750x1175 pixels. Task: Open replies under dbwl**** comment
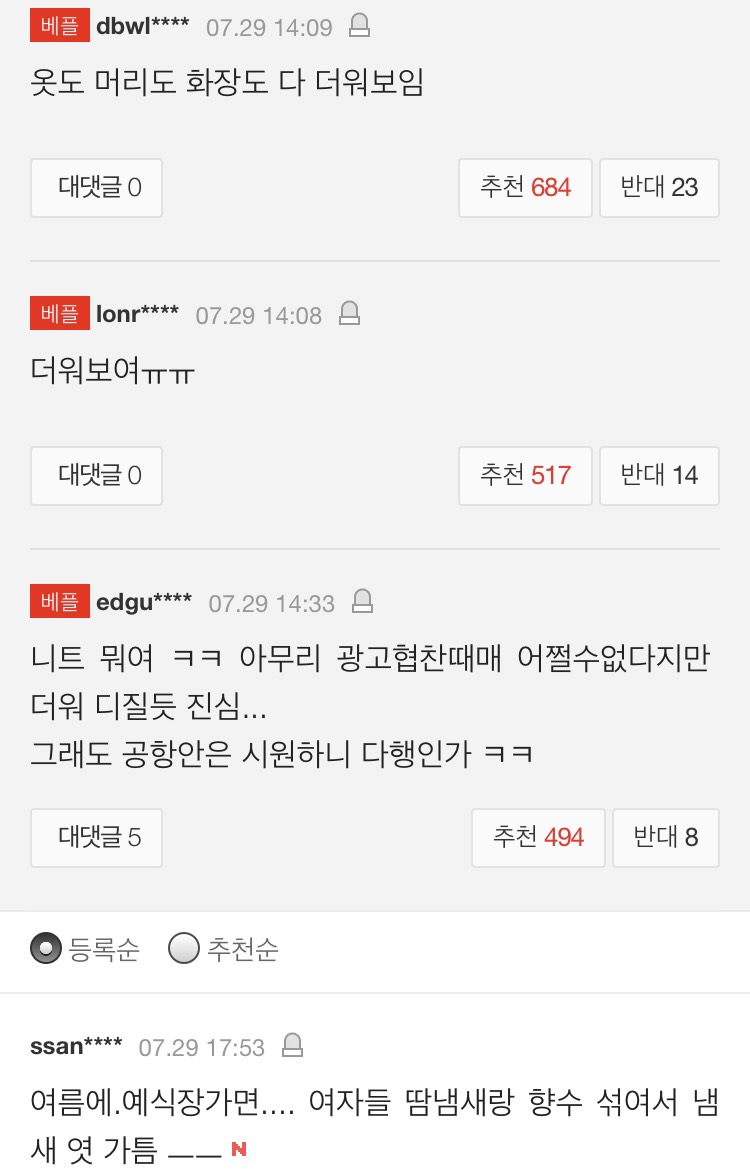coord(97,187)
